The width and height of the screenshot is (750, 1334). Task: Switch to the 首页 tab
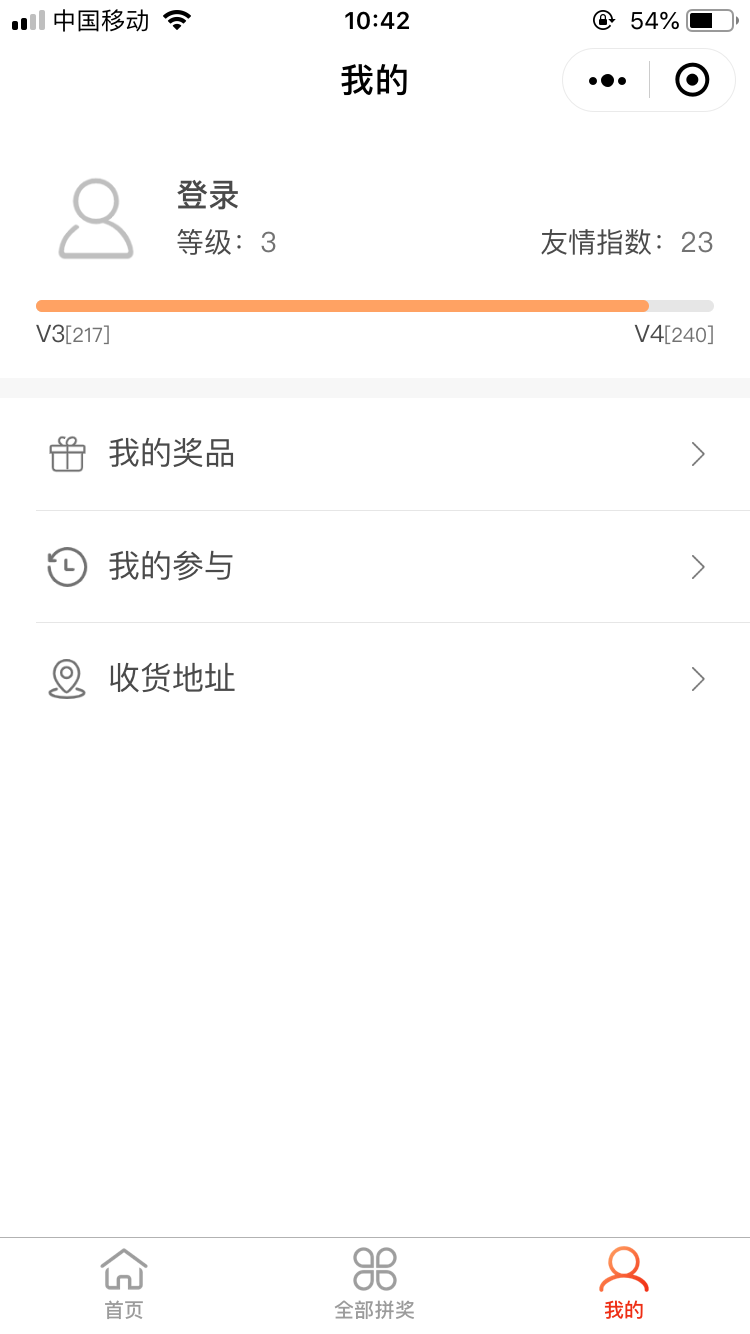(124, 1284)
